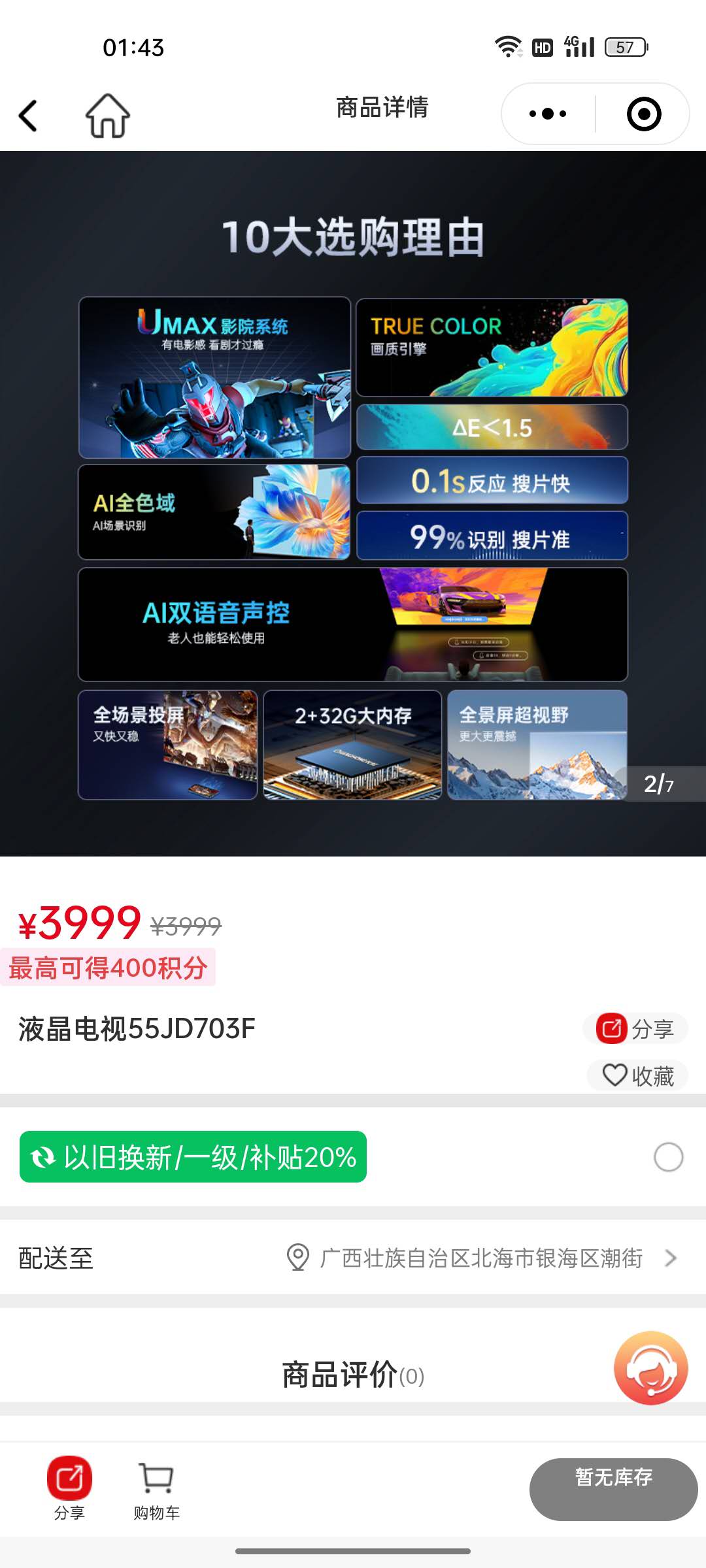
Task: Close the mini-program with the circle icon
Action: [644, 114]
